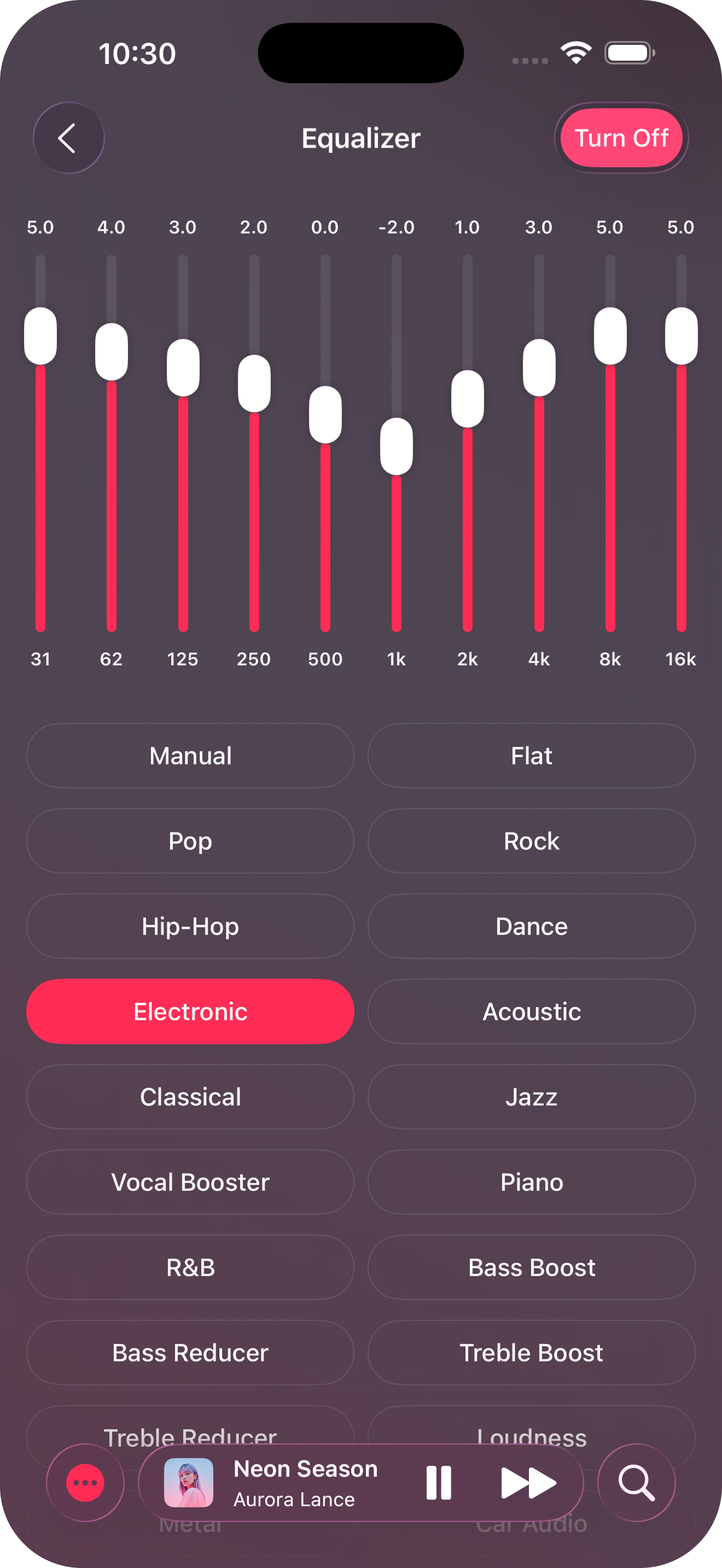
Task: Select the Pop preset
Action: tap(190, 841)
